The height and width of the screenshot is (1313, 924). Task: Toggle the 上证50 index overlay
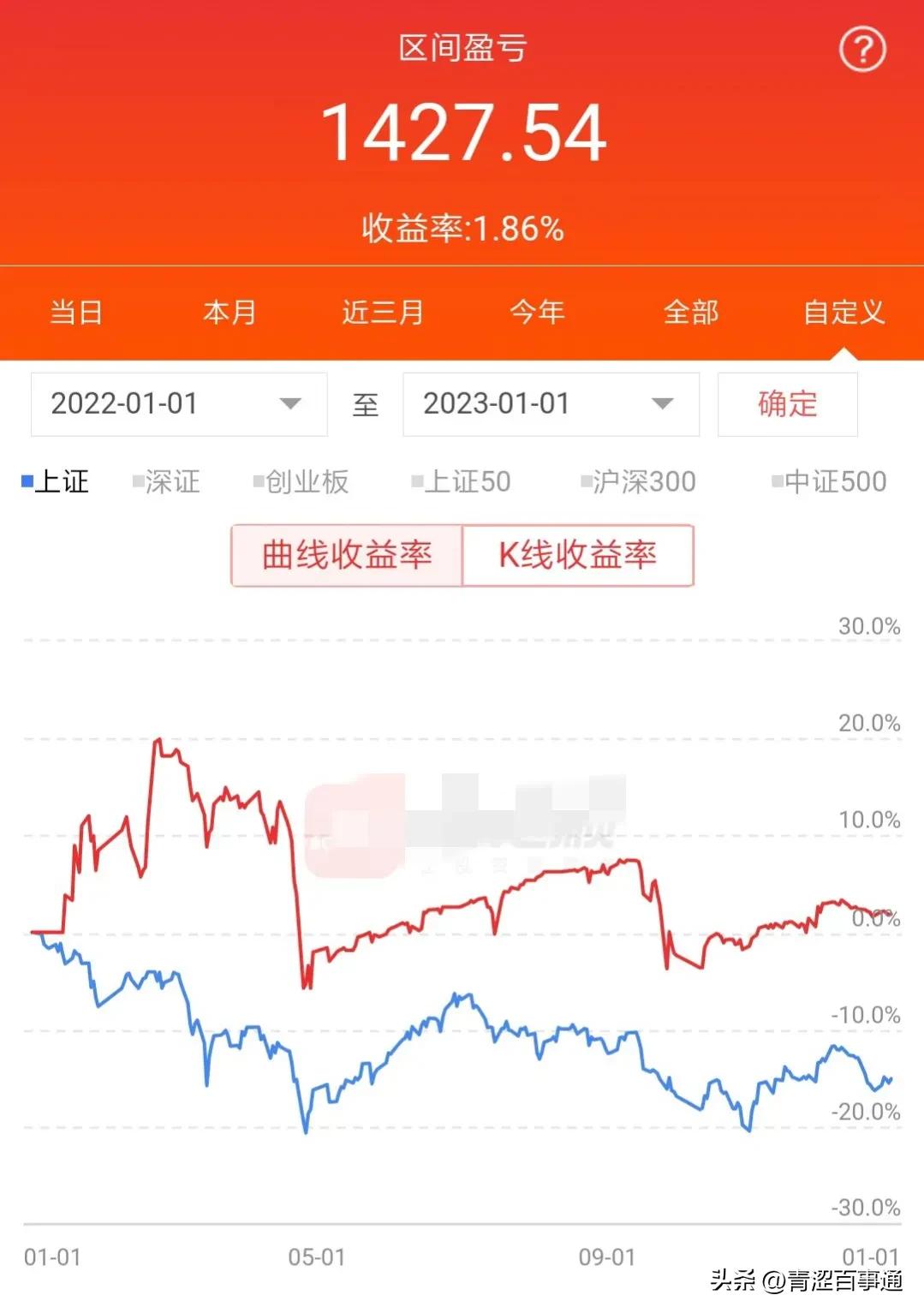[463, 482]
